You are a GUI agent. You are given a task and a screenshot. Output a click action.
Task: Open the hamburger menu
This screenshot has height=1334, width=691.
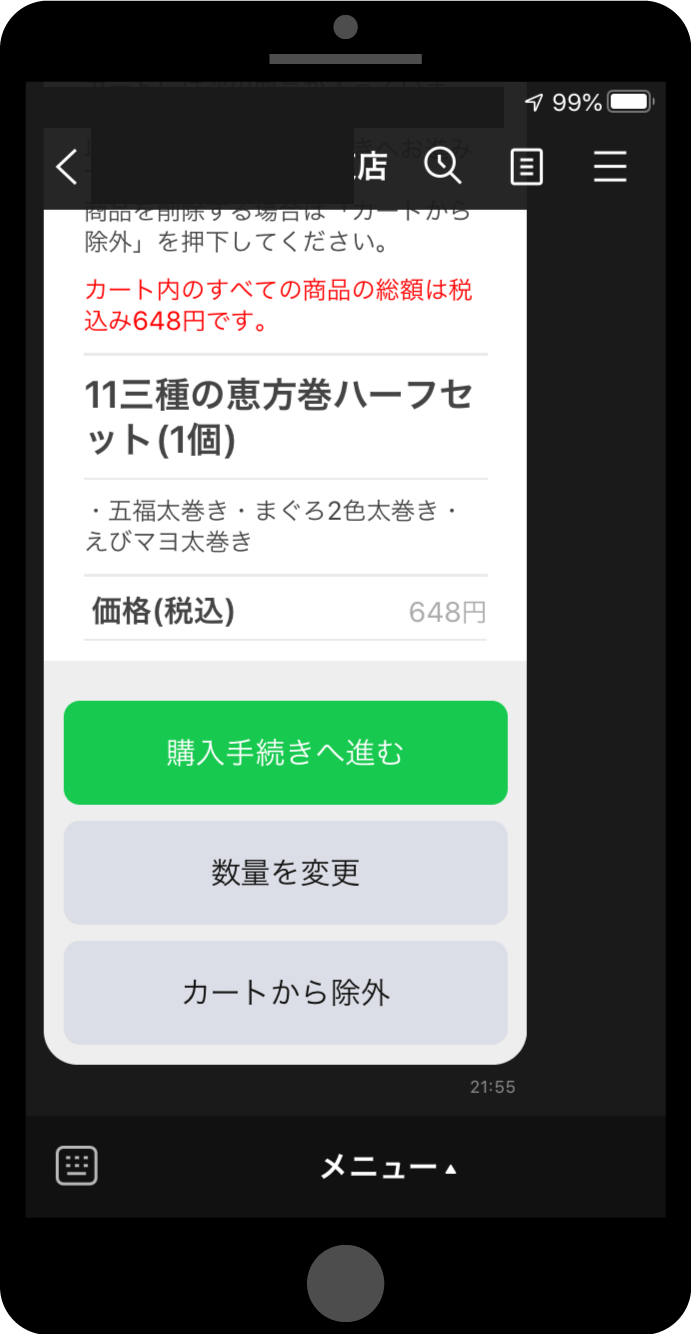pos(610,167)
